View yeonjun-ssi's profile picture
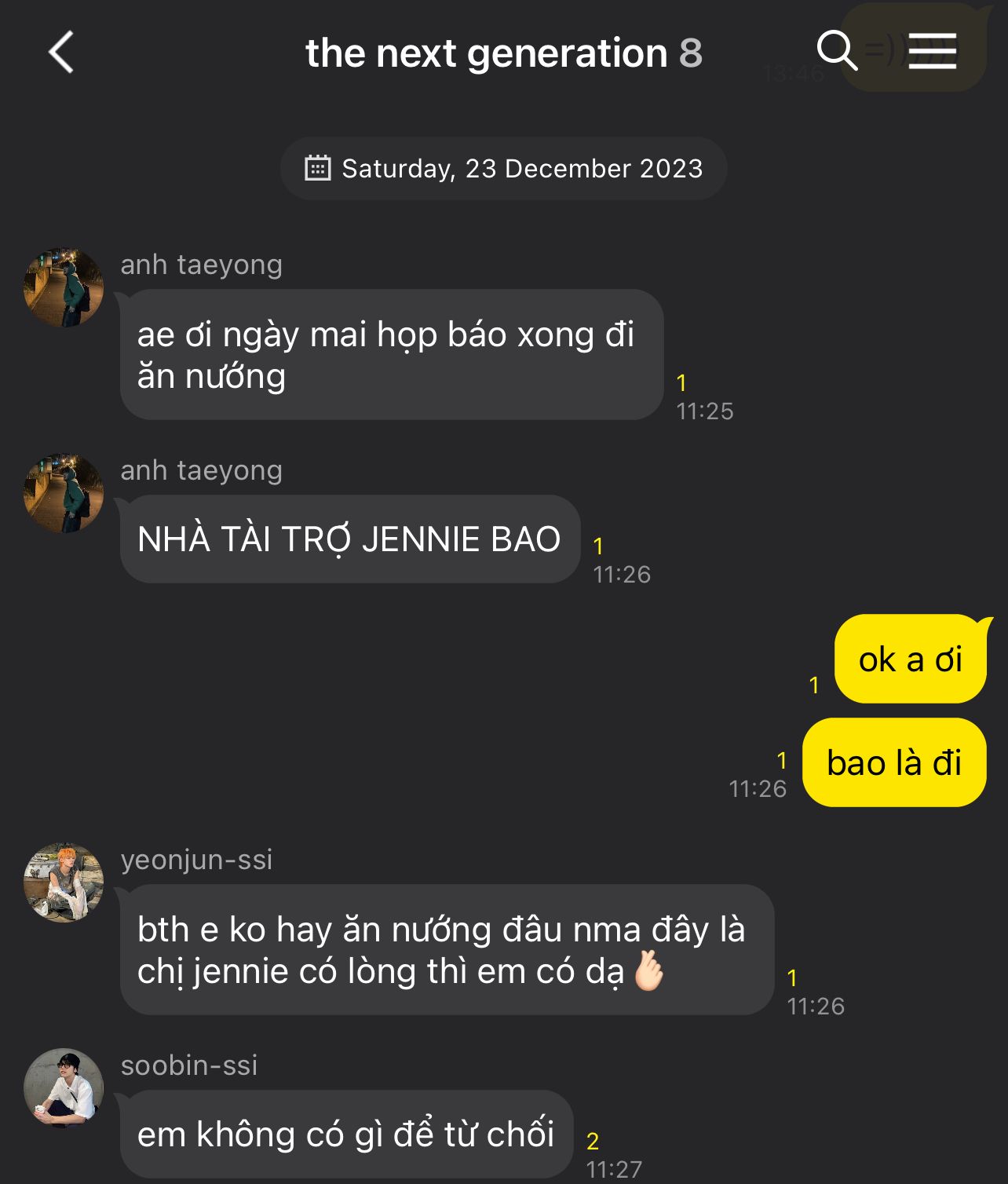 point(64,883)
